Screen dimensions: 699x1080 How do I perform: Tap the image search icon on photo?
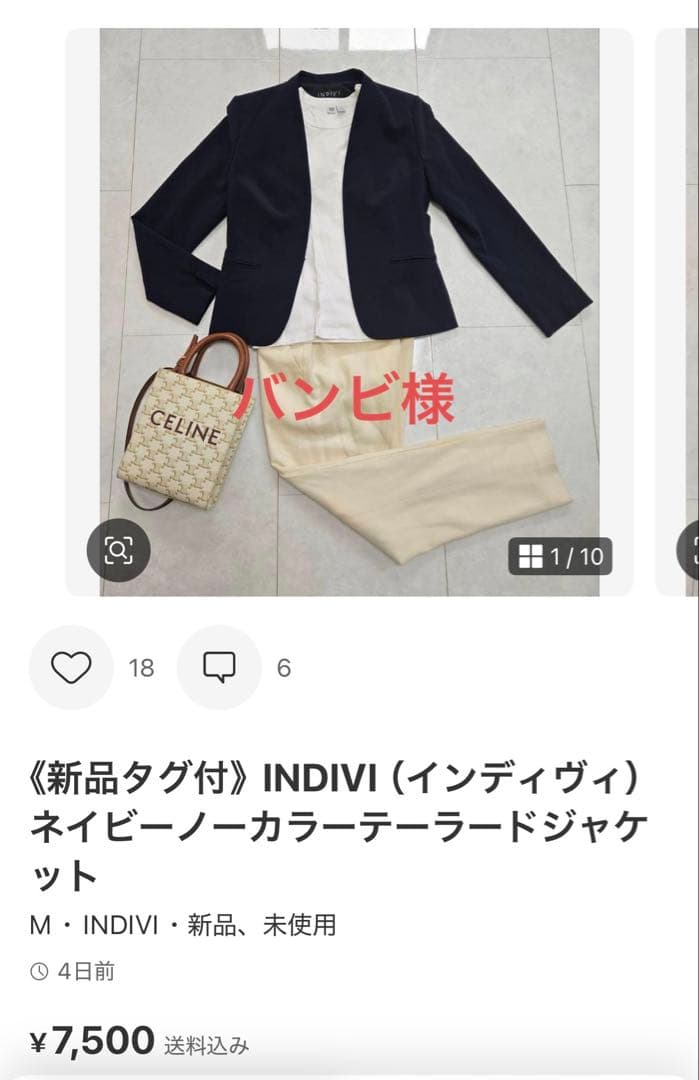click(x=118, y=550)
